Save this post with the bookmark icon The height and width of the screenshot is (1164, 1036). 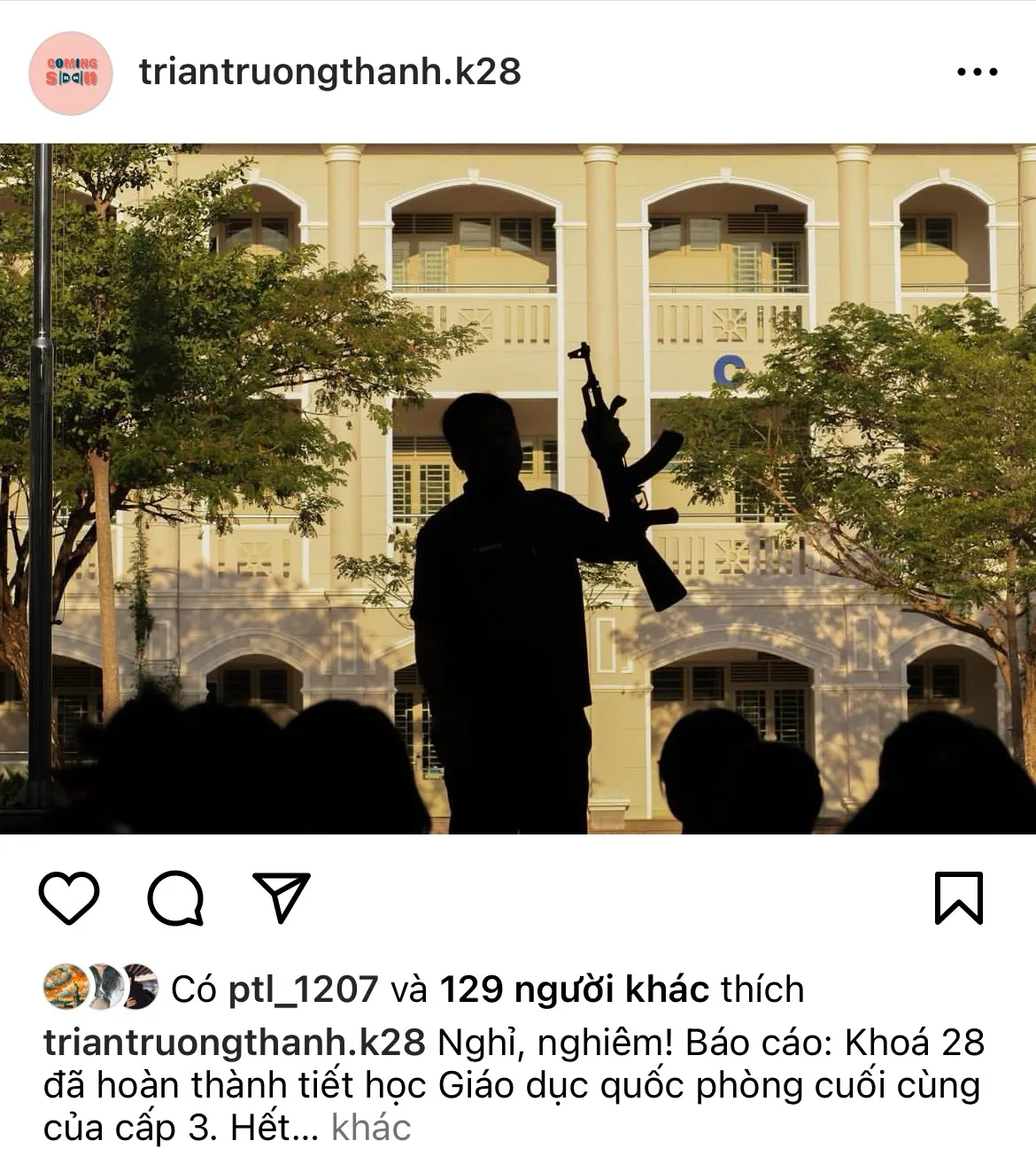(x=959, y=898)
